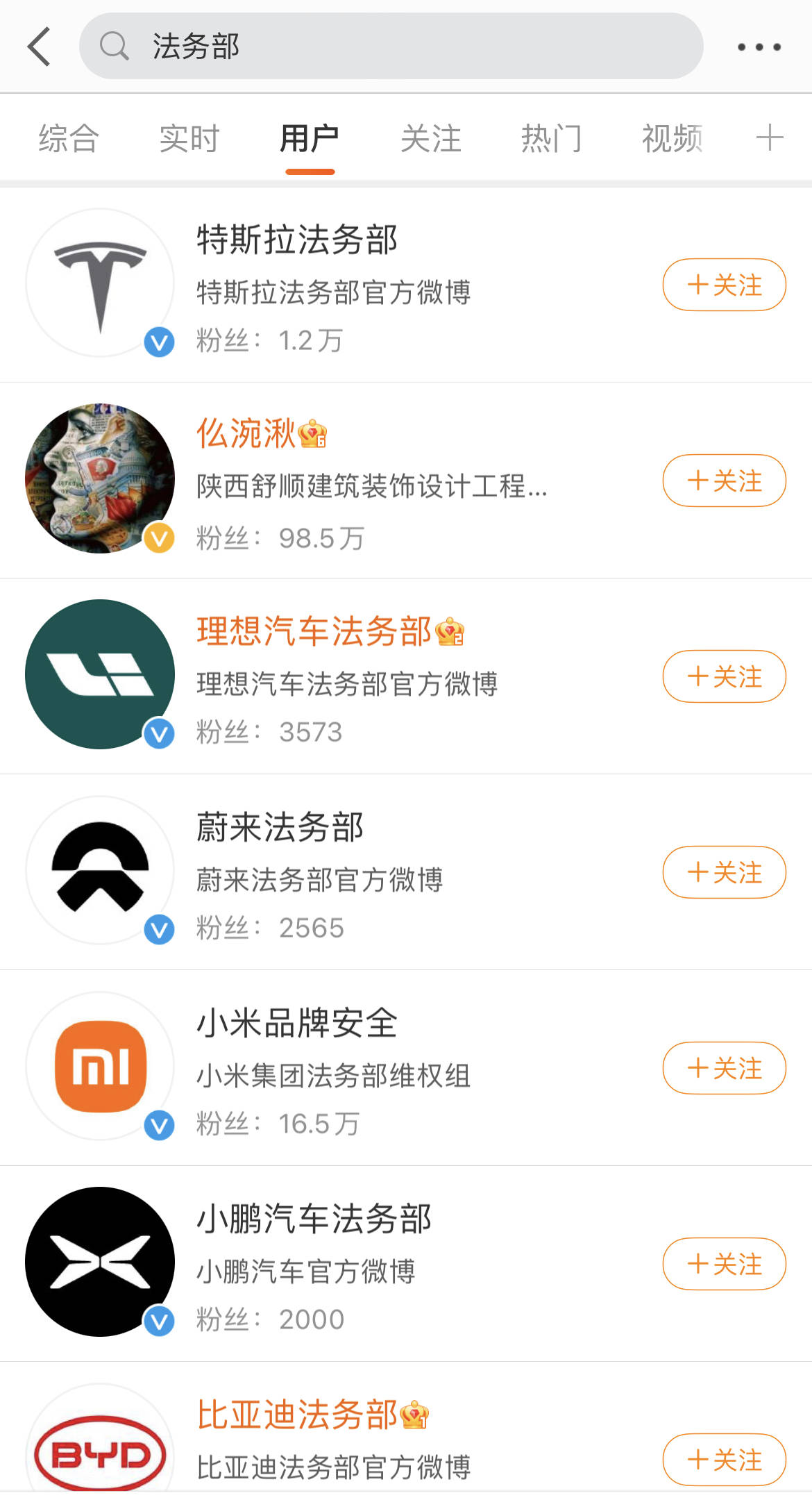Follow 小米品牌安全
This screenshot has width=812, height=1500.
(x=724, y=1068)
